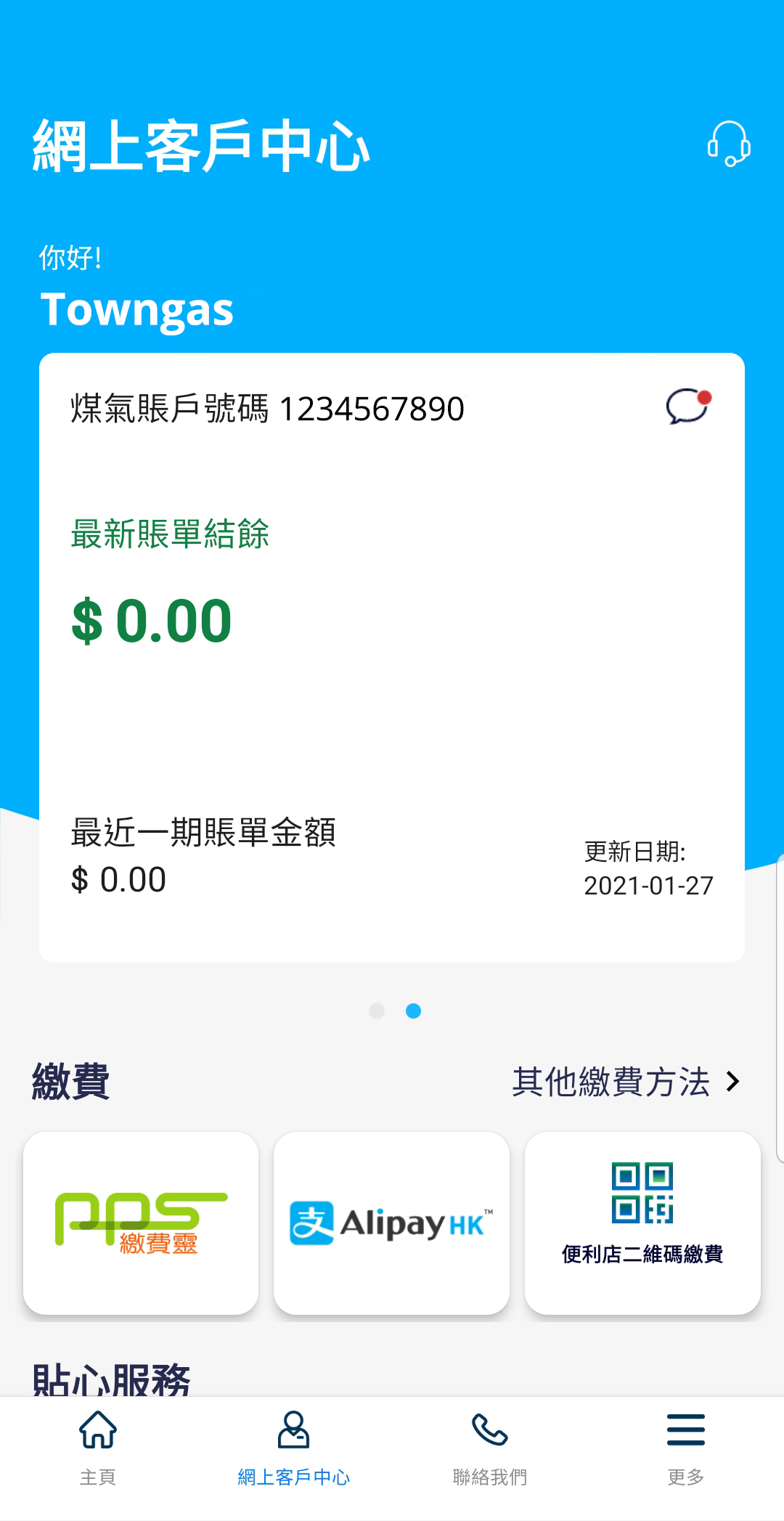The image size is (784, 1521).
Task: Open account message bubble icon
Action: coord(688,407)
